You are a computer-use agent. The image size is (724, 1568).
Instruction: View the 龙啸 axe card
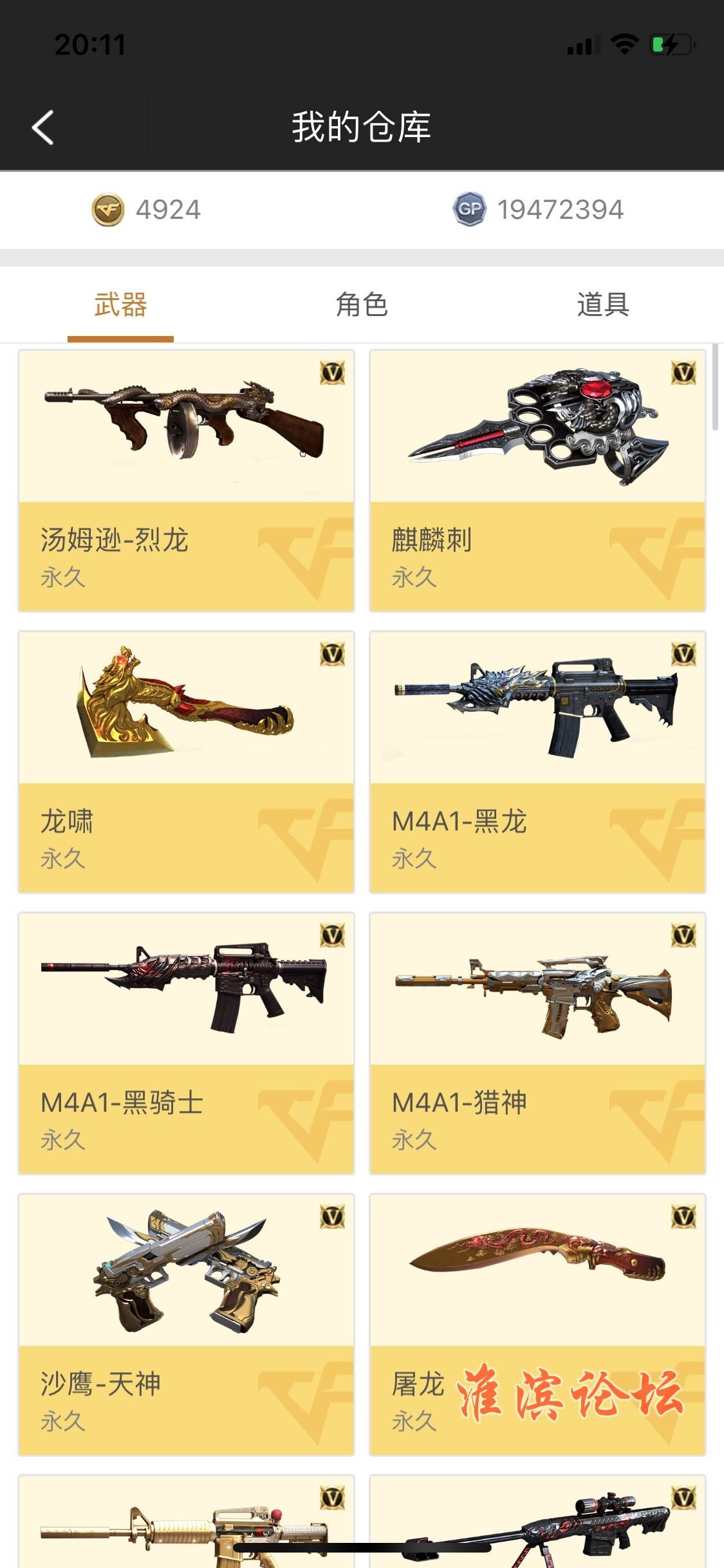(x=186, y=761)
